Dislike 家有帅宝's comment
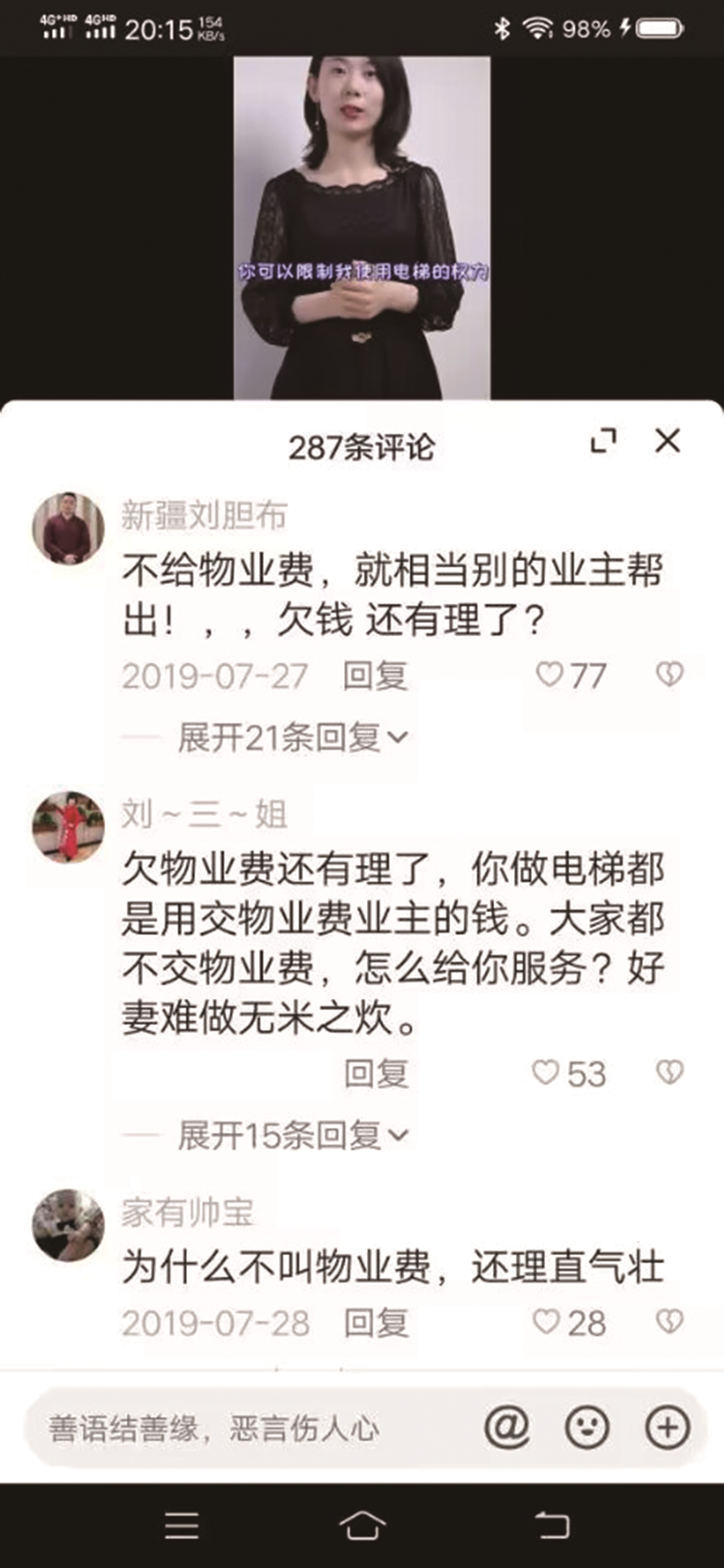The height and width of the screenshot is (1568, 724). 669,1322
